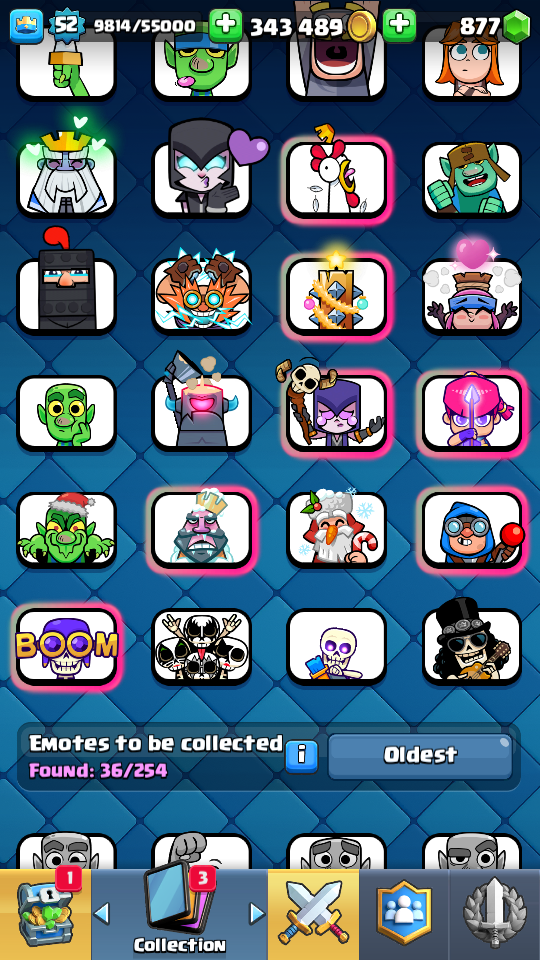Select the BOOM skeleton emote

pyautogui.click(x=67, y=646)
